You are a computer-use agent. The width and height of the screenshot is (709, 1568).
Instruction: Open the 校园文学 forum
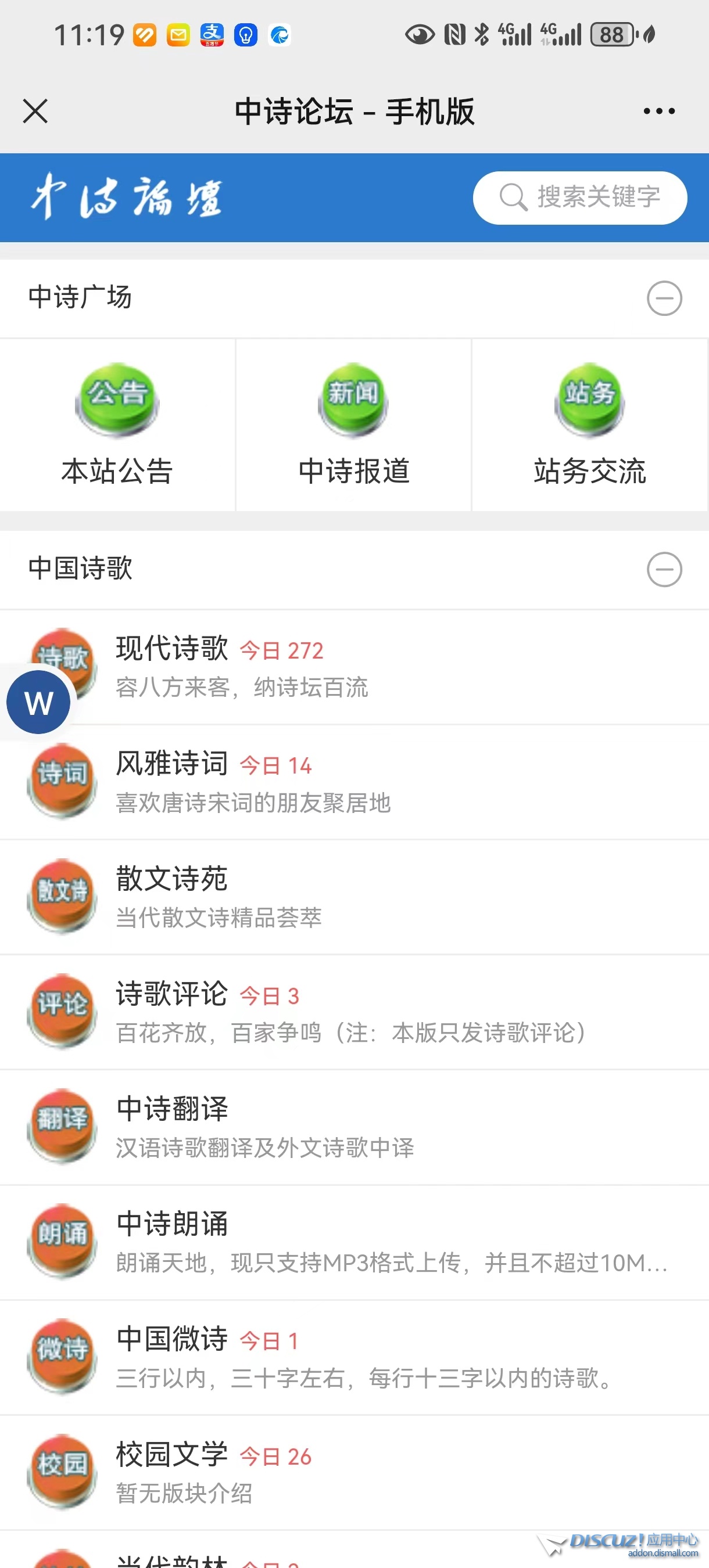point(173,1454)
